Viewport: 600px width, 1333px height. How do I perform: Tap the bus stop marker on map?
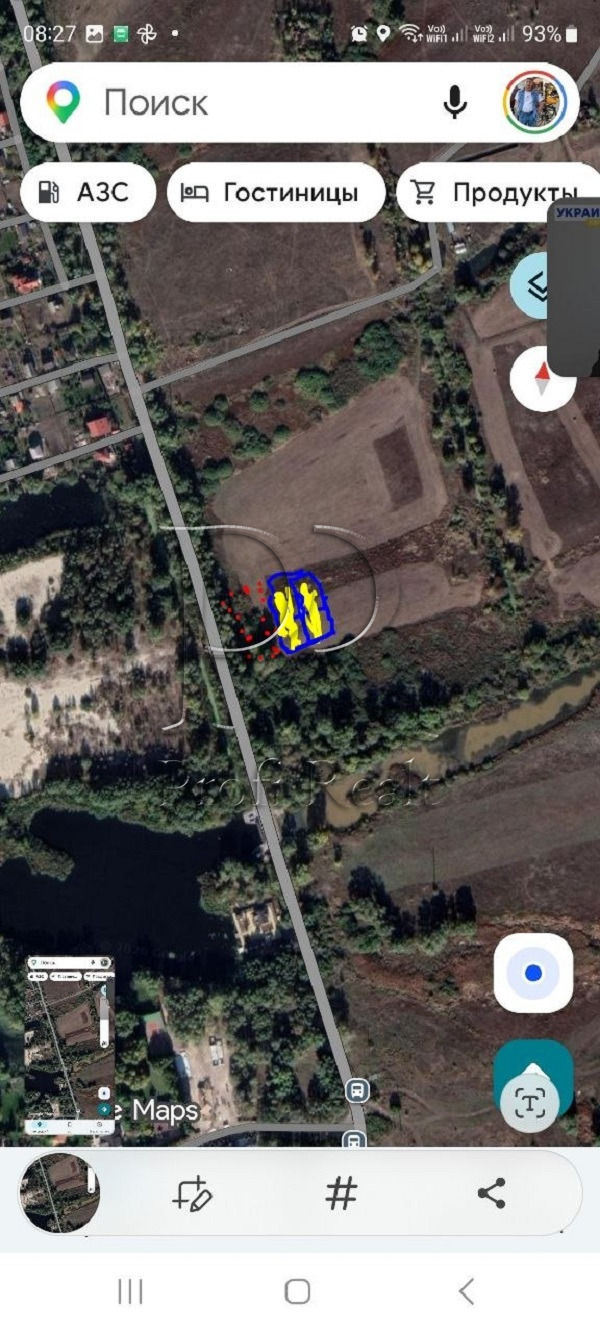(356, 1089)
